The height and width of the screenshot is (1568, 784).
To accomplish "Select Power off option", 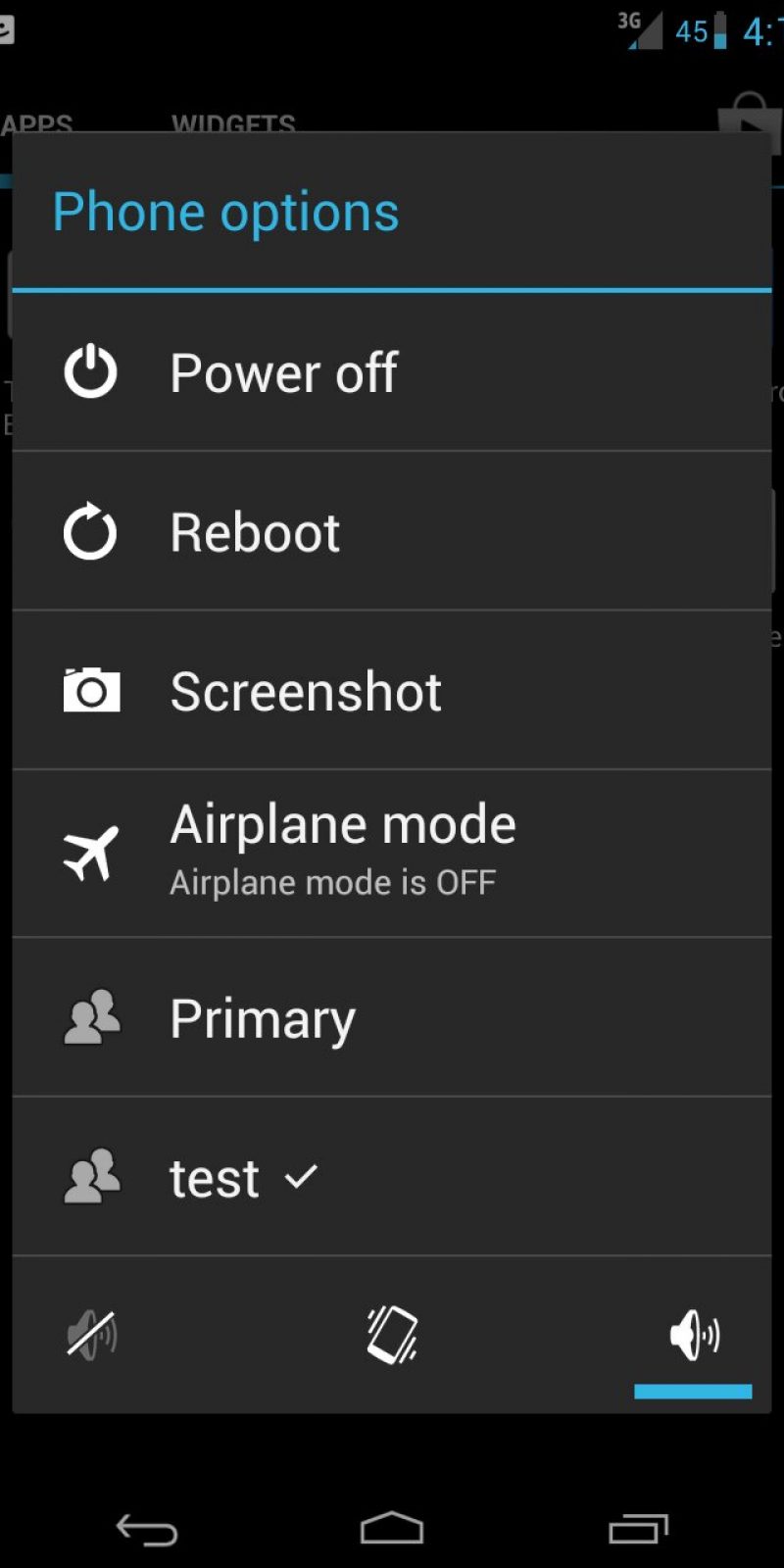I will 392,372.
